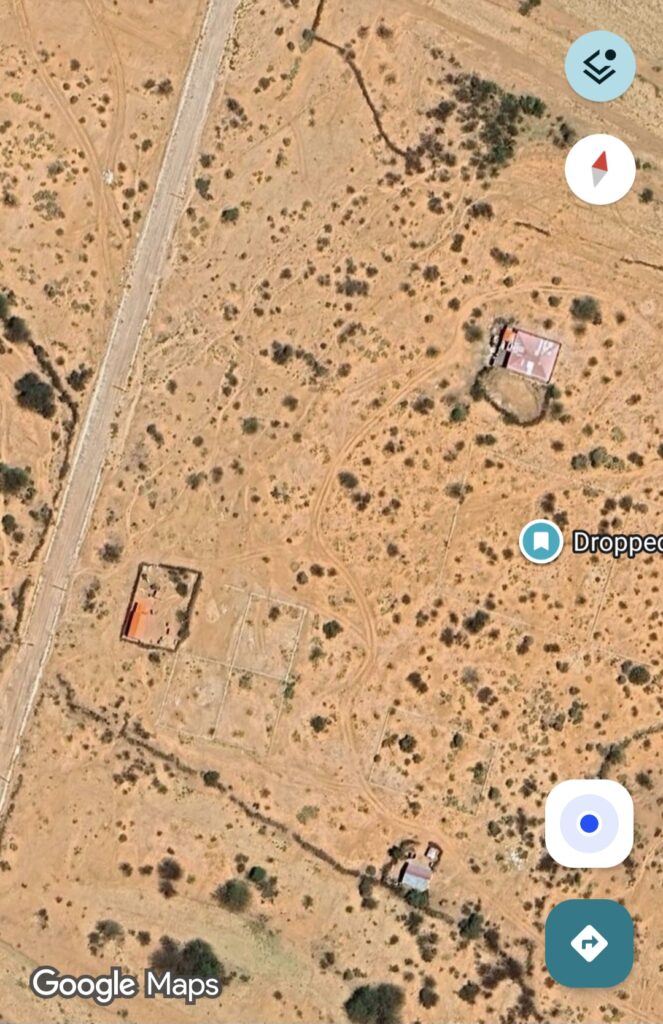Open directions with the arrow button
Image resolution: width=663 pixels, height=1024 pixels.
589,943
